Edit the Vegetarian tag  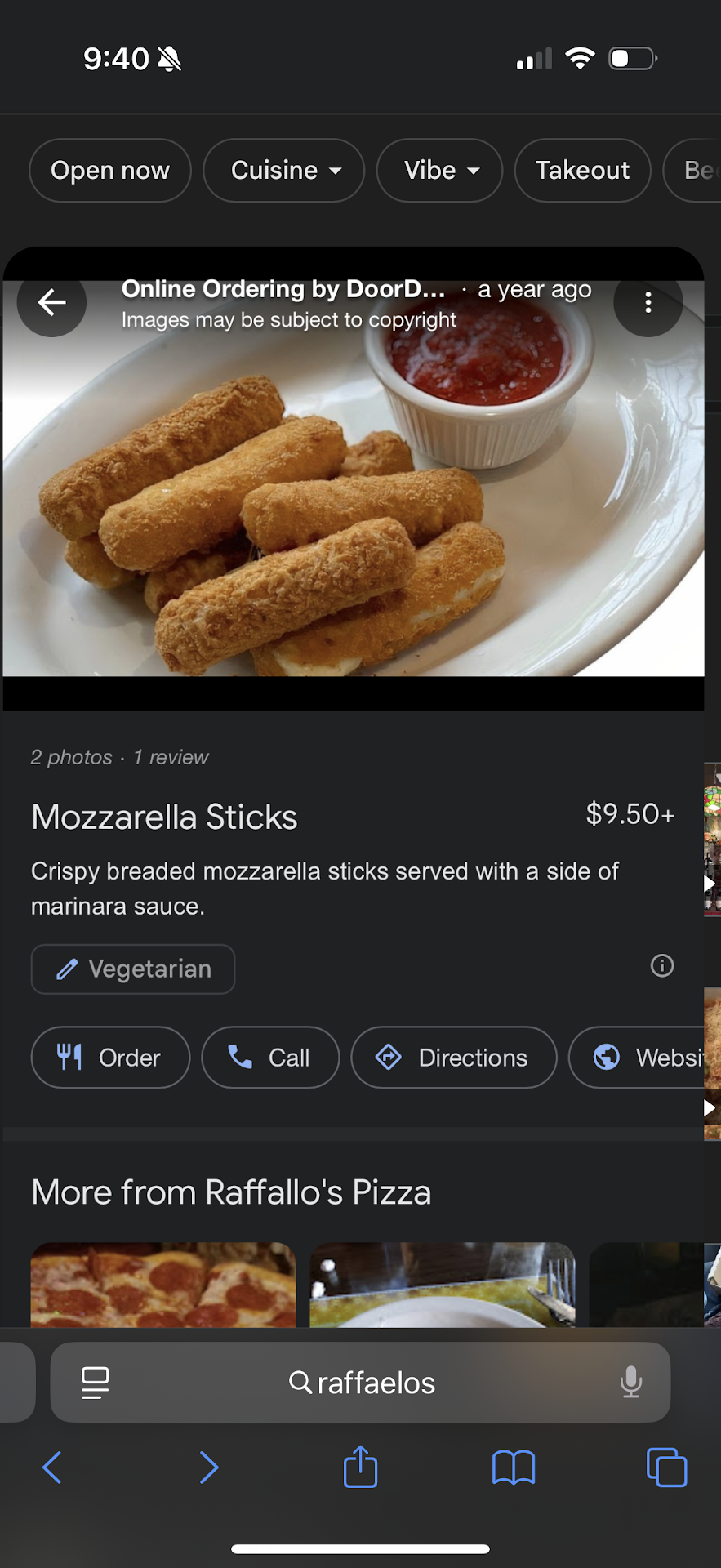coord(133,969)
